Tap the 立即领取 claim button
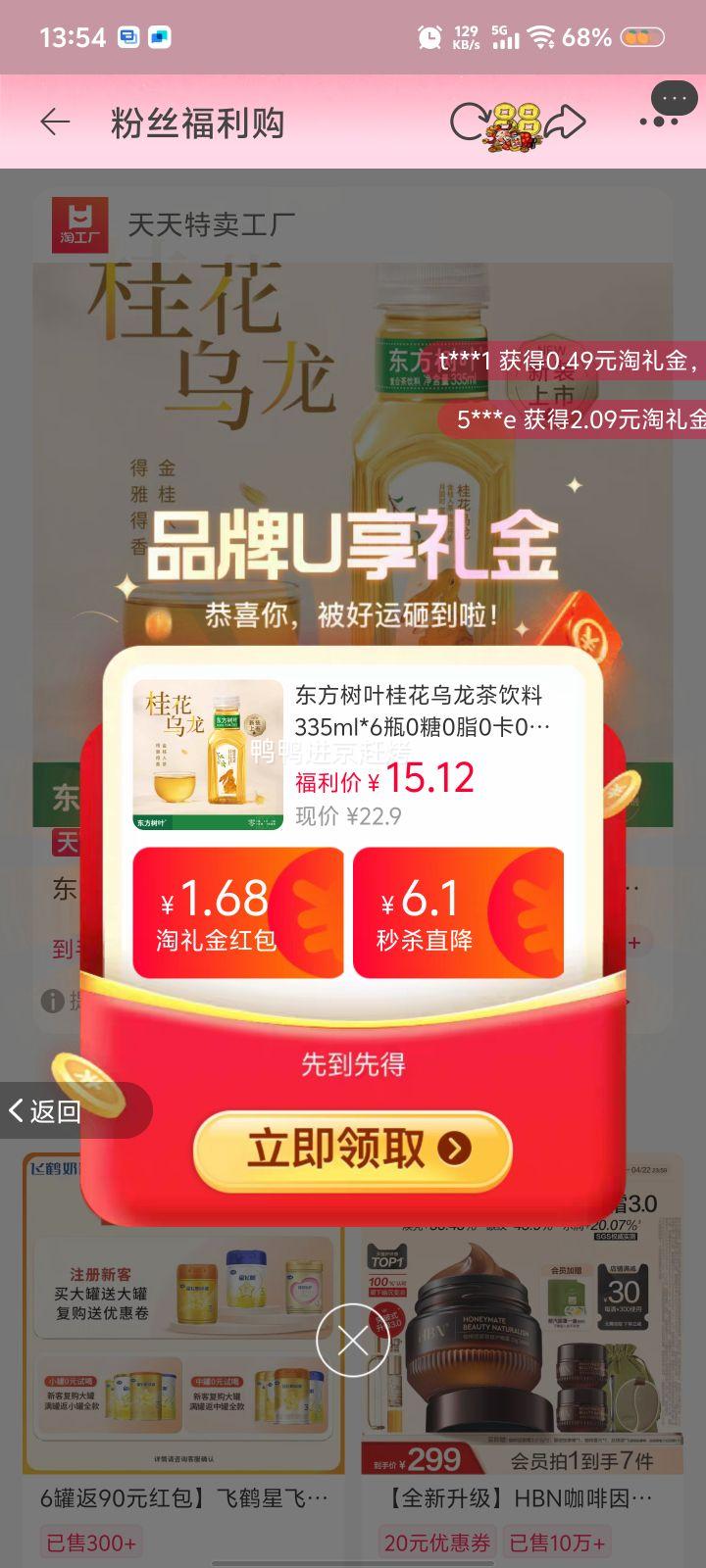 click(353, 1151)
